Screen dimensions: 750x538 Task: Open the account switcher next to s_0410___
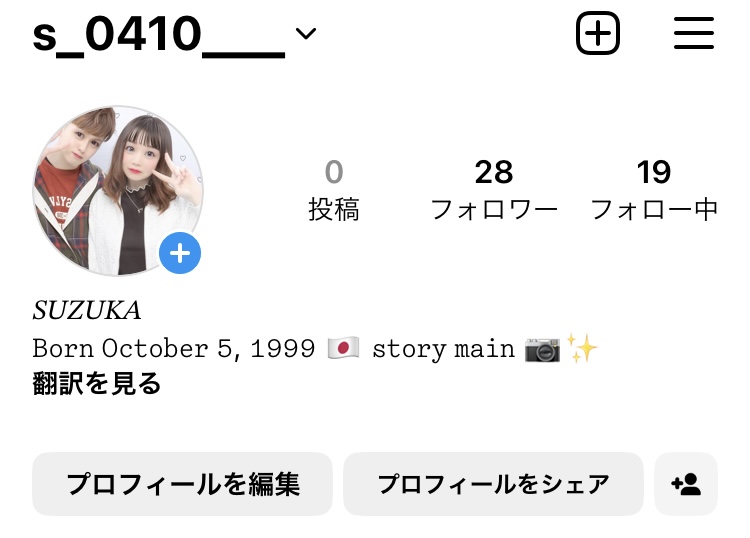coord(306,34)
